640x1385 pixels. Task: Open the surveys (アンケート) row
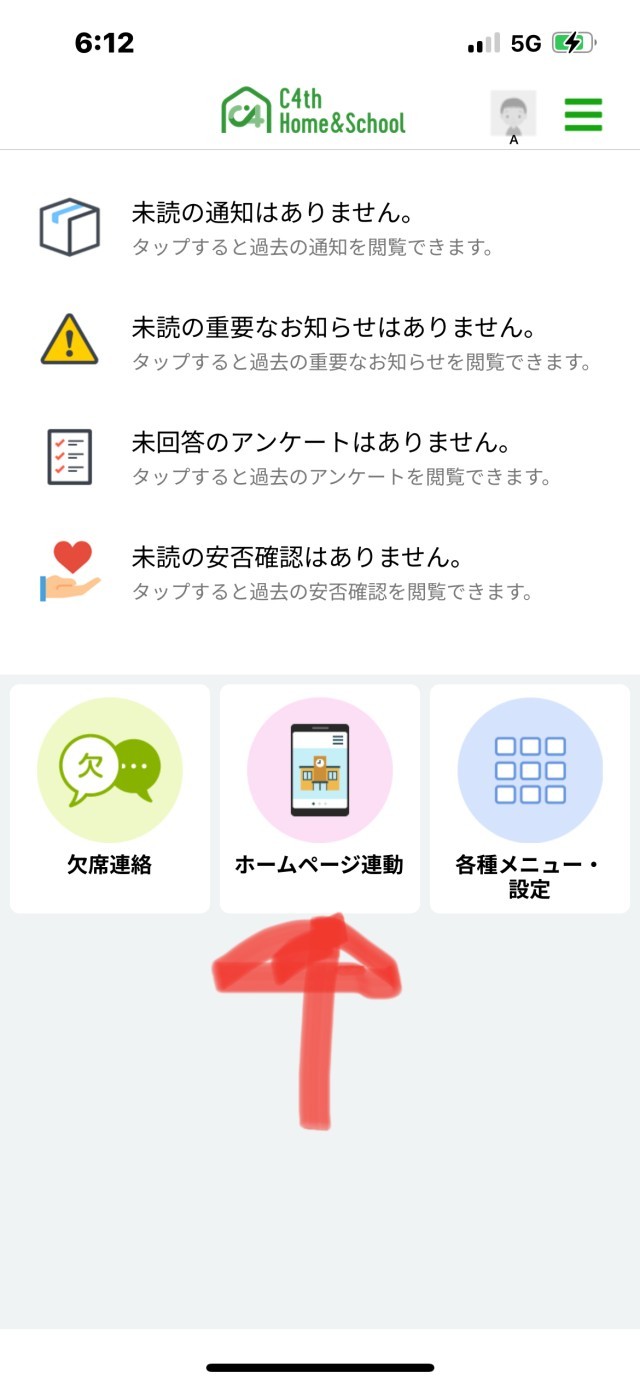coord(320,458)
